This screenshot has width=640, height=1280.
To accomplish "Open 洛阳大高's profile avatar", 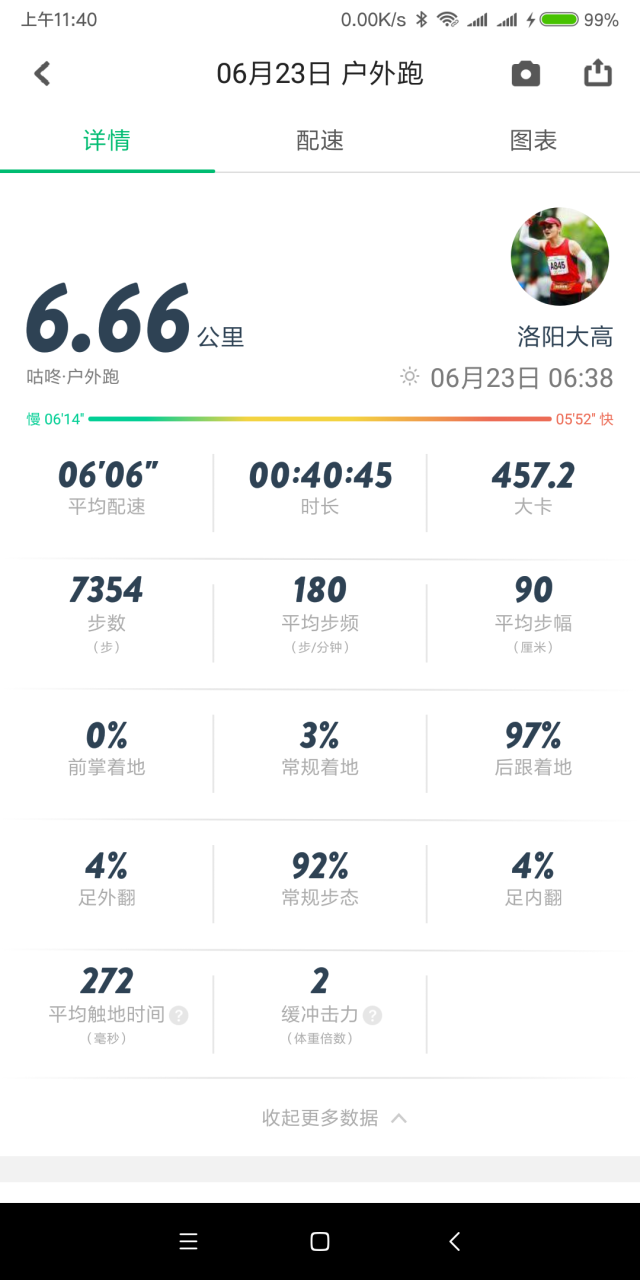I will (x=560, y=257).
